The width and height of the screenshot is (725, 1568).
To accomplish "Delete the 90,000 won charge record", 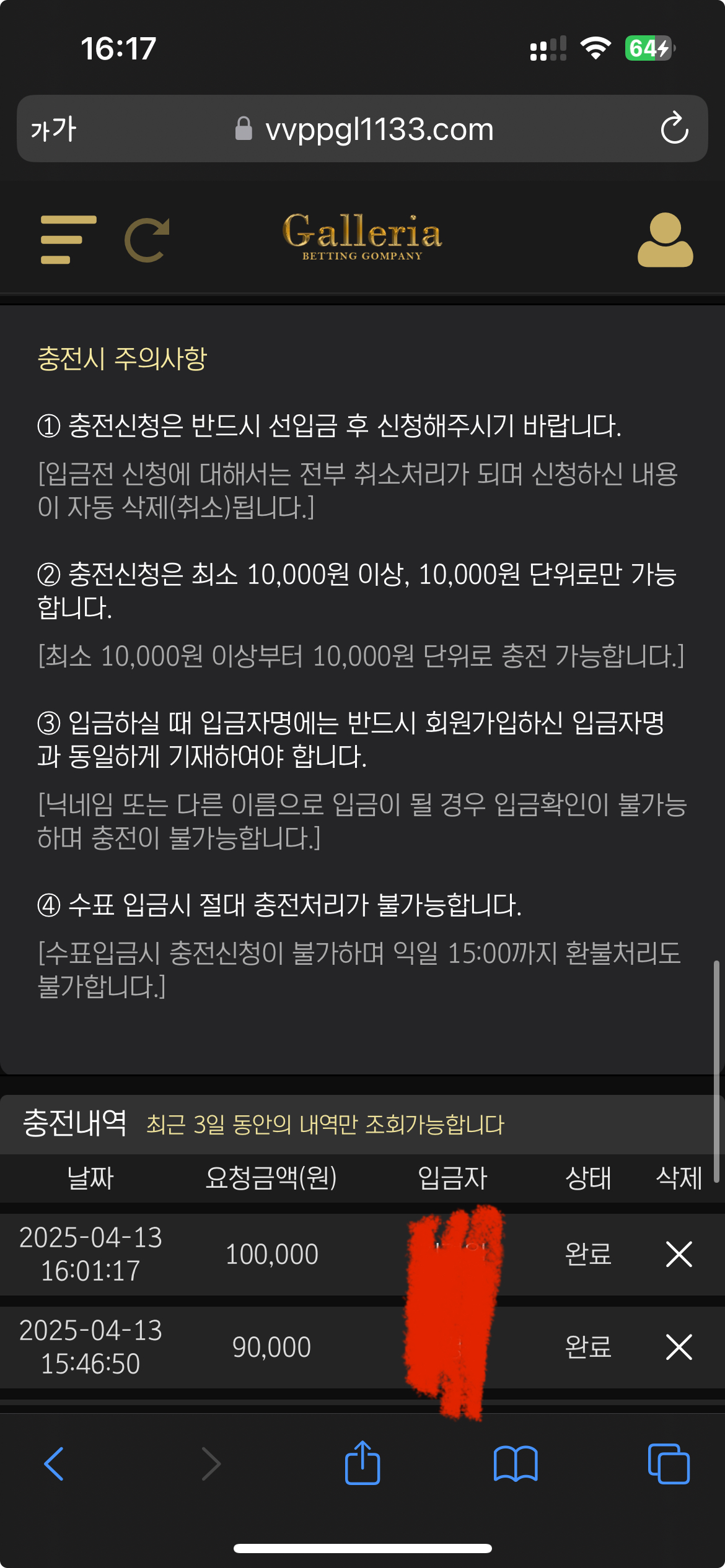I will click(679, 1347).
